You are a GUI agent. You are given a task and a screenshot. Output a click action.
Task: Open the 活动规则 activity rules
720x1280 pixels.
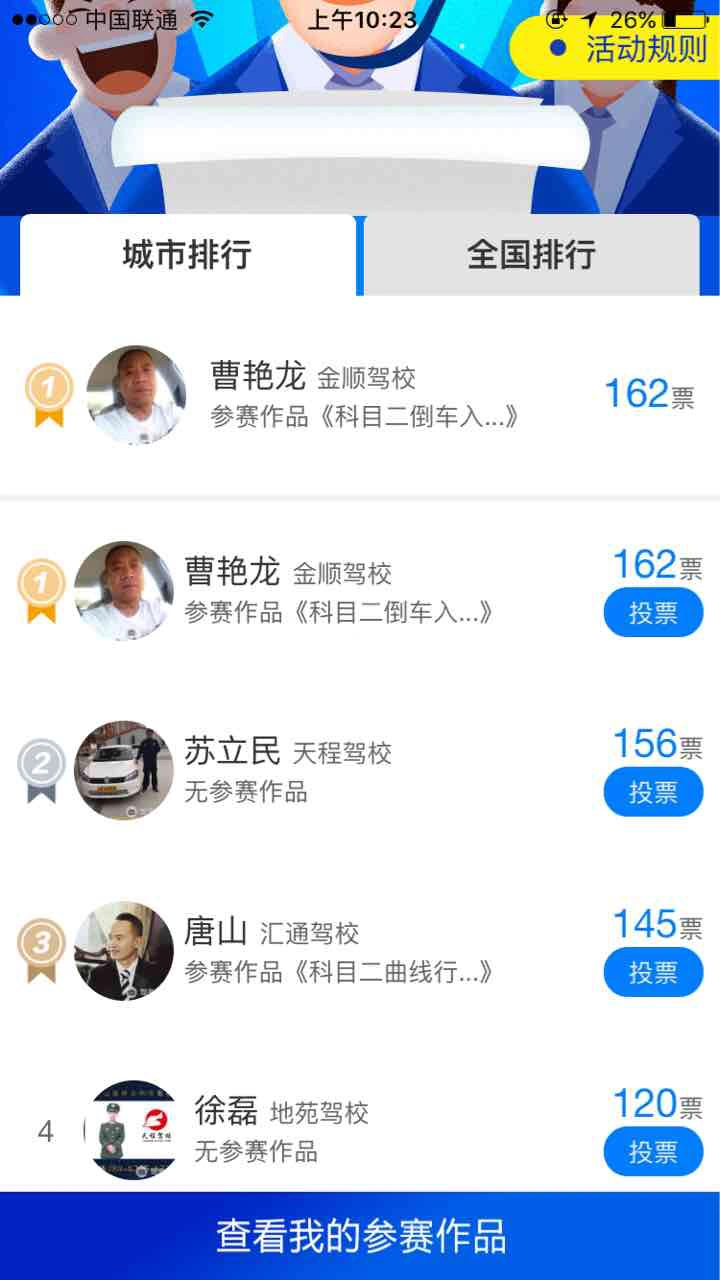(630, 49)
